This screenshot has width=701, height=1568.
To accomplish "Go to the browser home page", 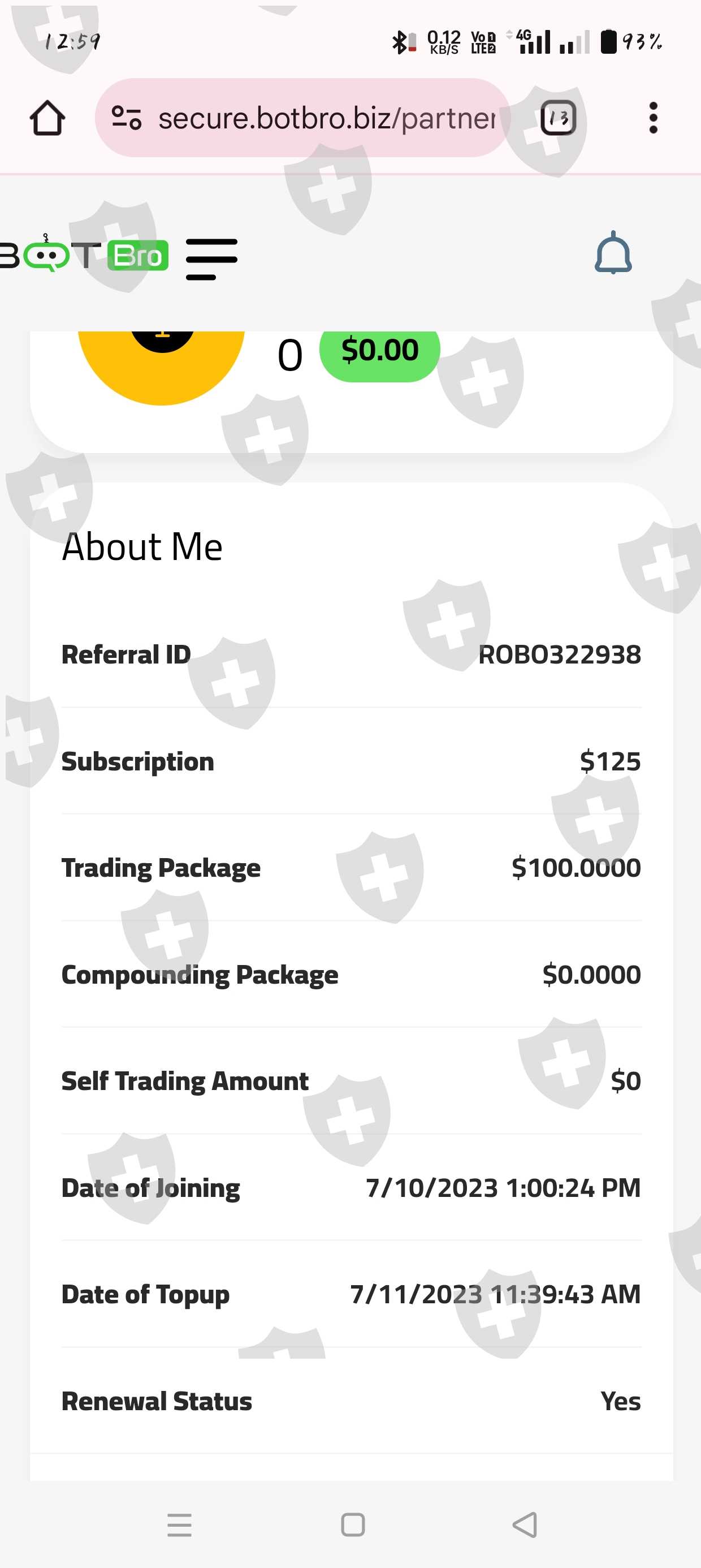I will (x=47, y=118).
